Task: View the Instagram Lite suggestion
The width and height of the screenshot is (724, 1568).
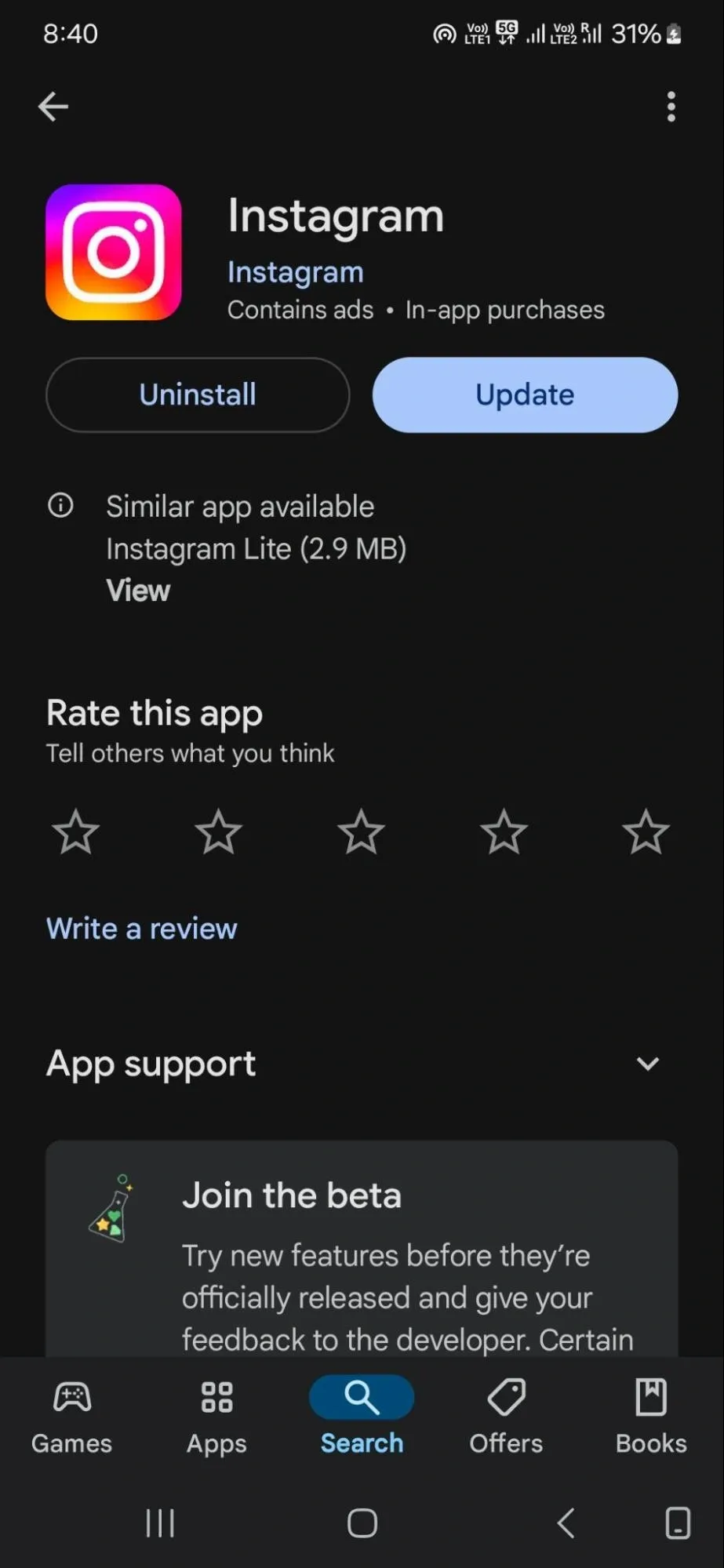Action: coord(138,591)
